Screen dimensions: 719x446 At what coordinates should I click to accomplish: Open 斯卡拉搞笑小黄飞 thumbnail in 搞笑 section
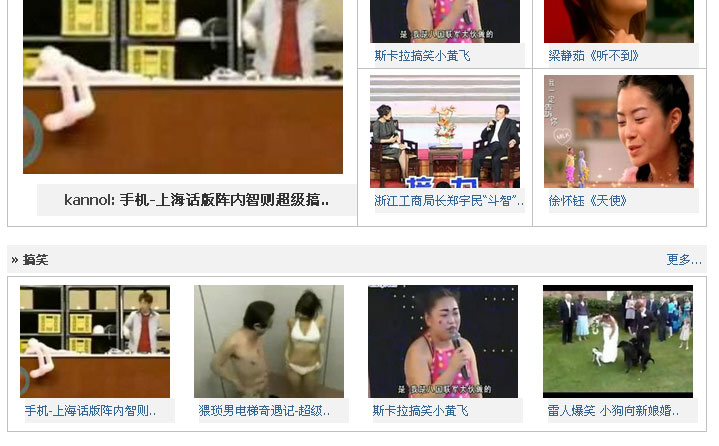tap(443, 341)
